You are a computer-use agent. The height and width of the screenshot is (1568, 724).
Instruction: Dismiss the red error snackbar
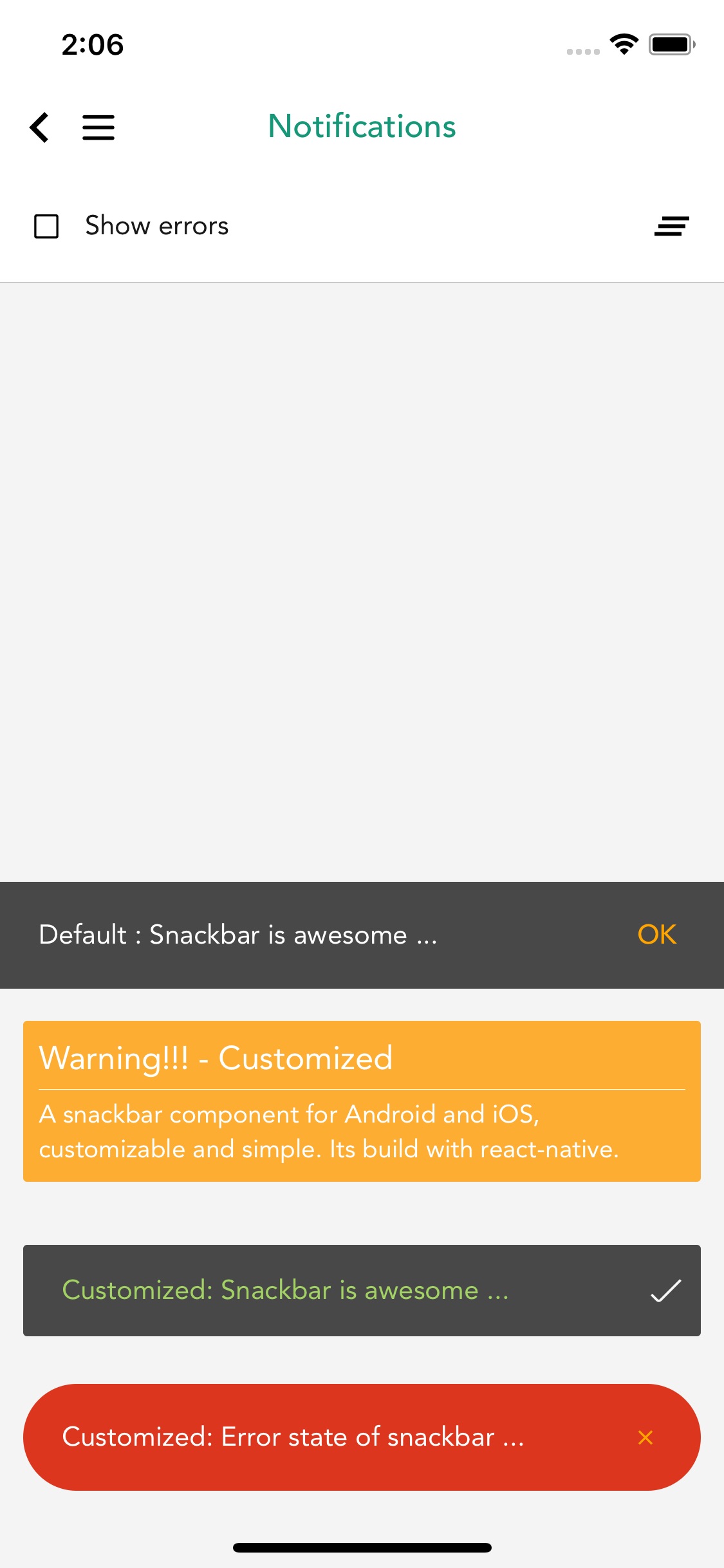point(645,1437)
